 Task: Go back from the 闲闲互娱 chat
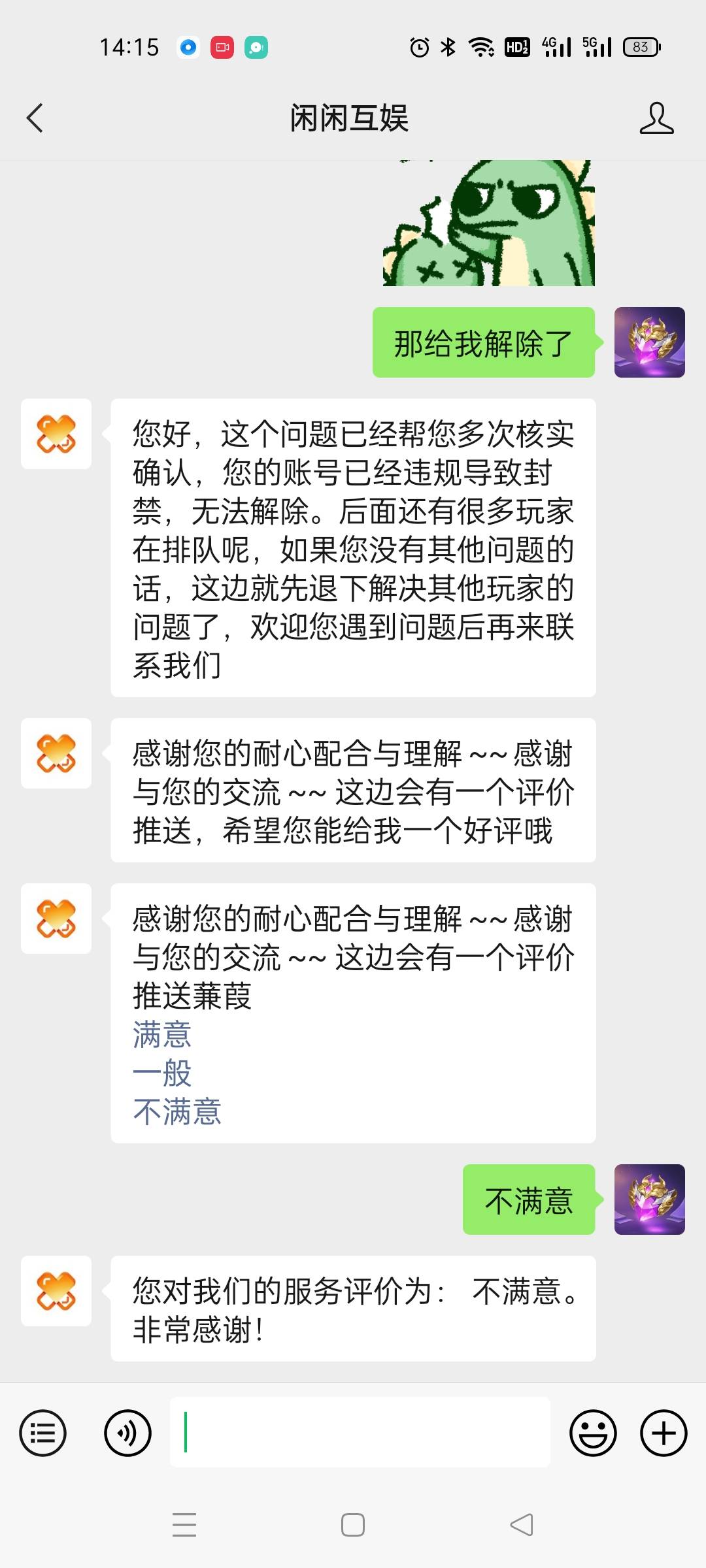pyautogui.click(x=35, y=118)
